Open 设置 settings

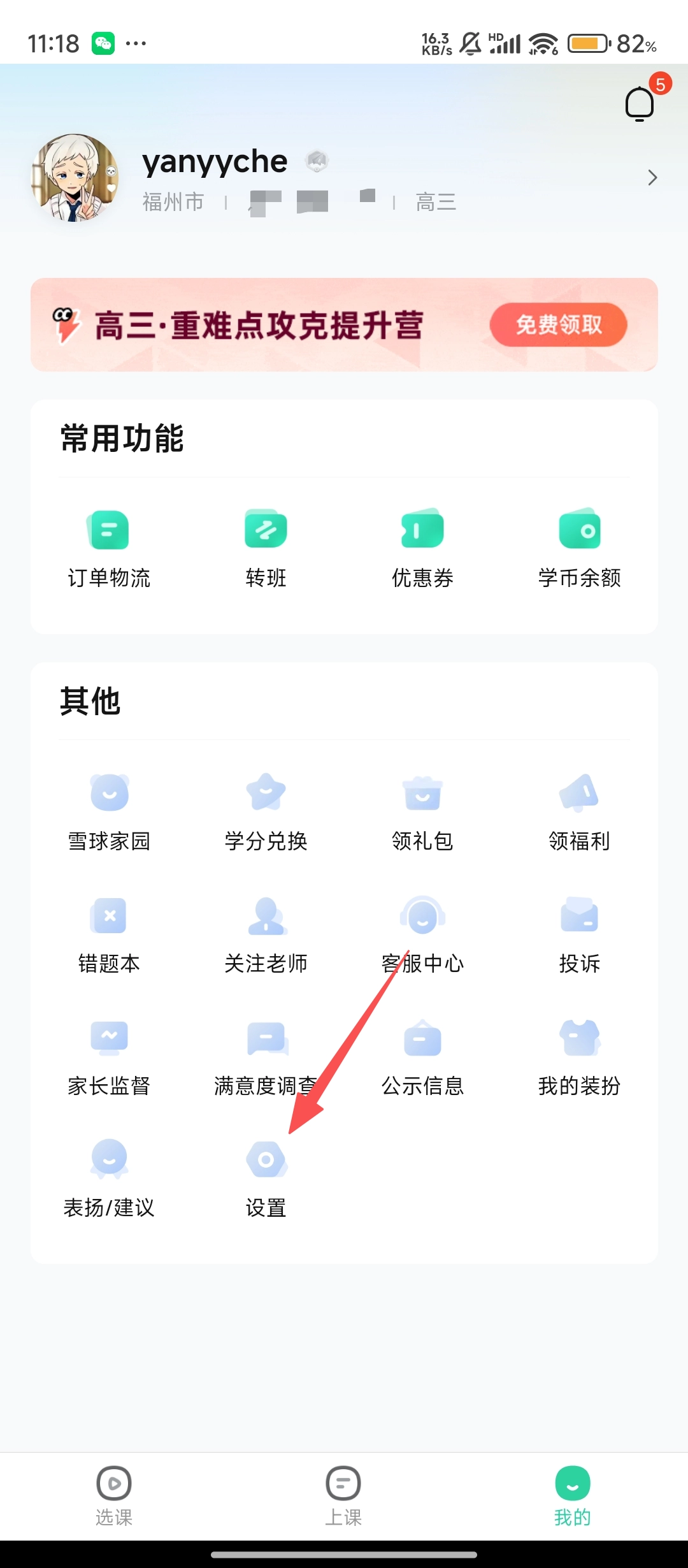[x=266, y=1178]
